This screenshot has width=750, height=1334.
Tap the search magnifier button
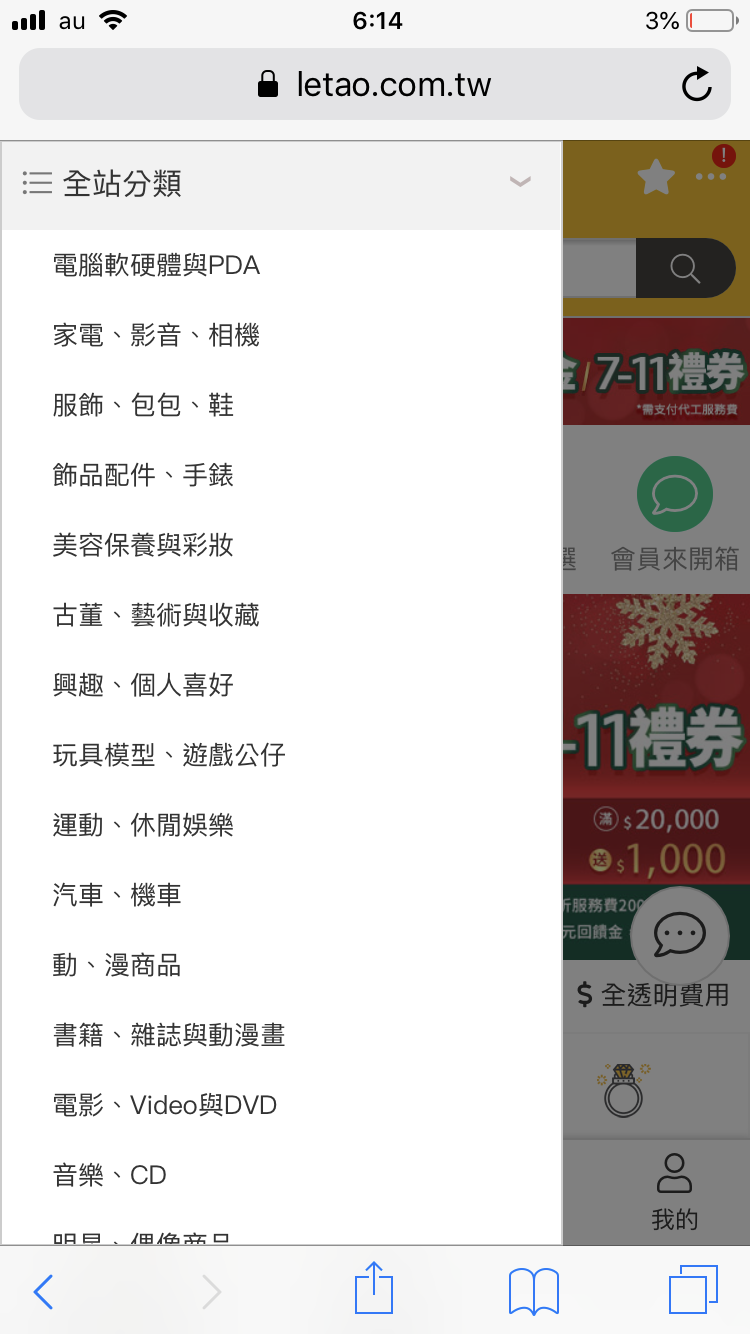tap(686, 268)
